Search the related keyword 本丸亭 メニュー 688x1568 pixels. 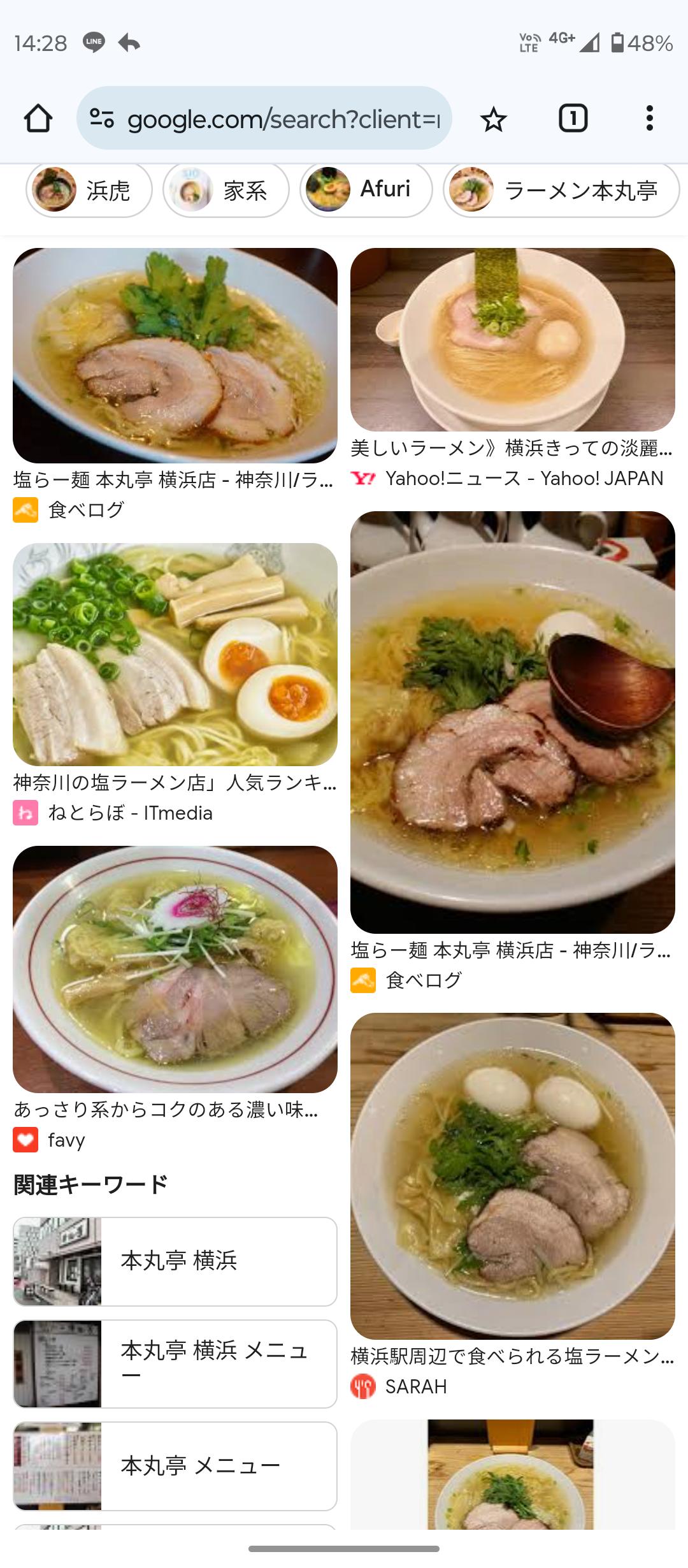point(175,1465)
